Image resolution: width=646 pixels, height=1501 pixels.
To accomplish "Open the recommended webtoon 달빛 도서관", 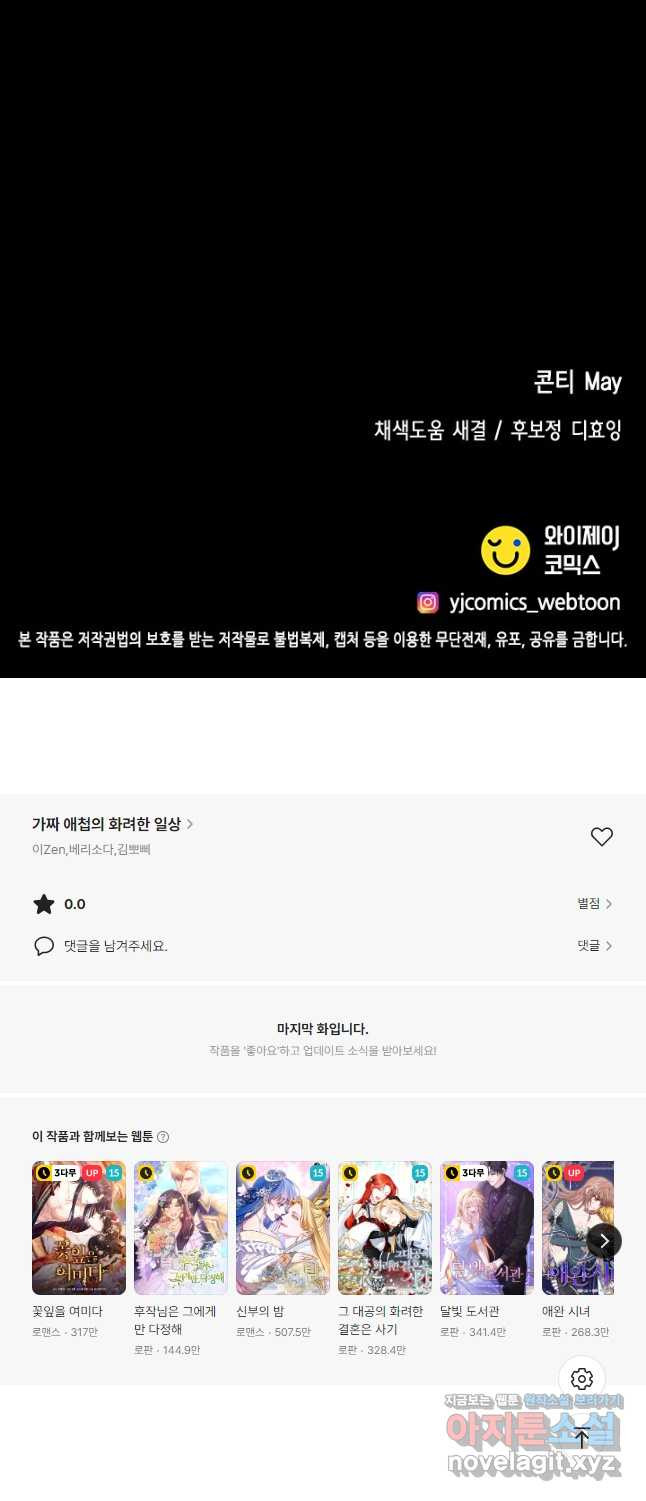I will (x=487, y=1228).
